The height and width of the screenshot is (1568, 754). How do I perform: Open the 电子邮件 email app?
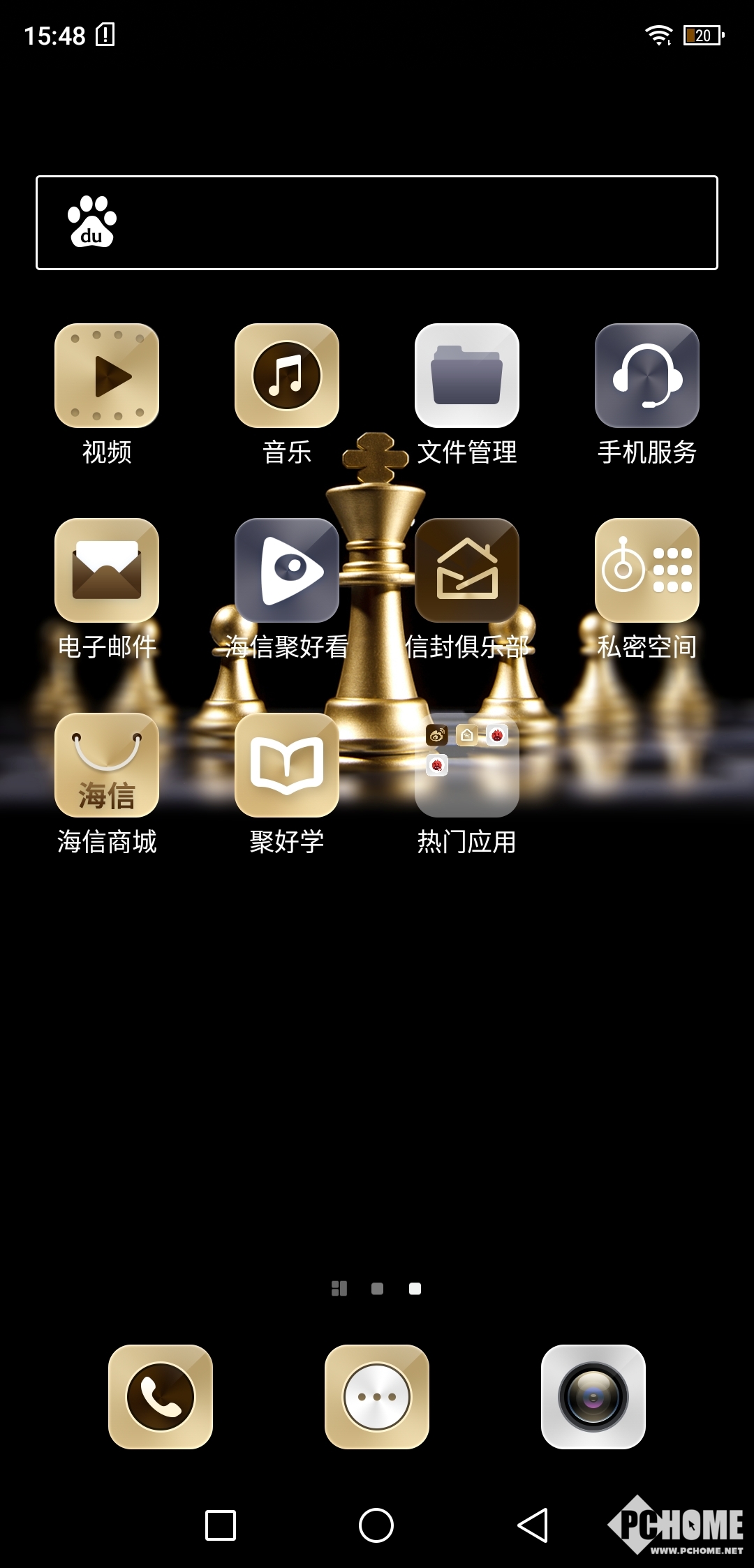tap(107, 570)
